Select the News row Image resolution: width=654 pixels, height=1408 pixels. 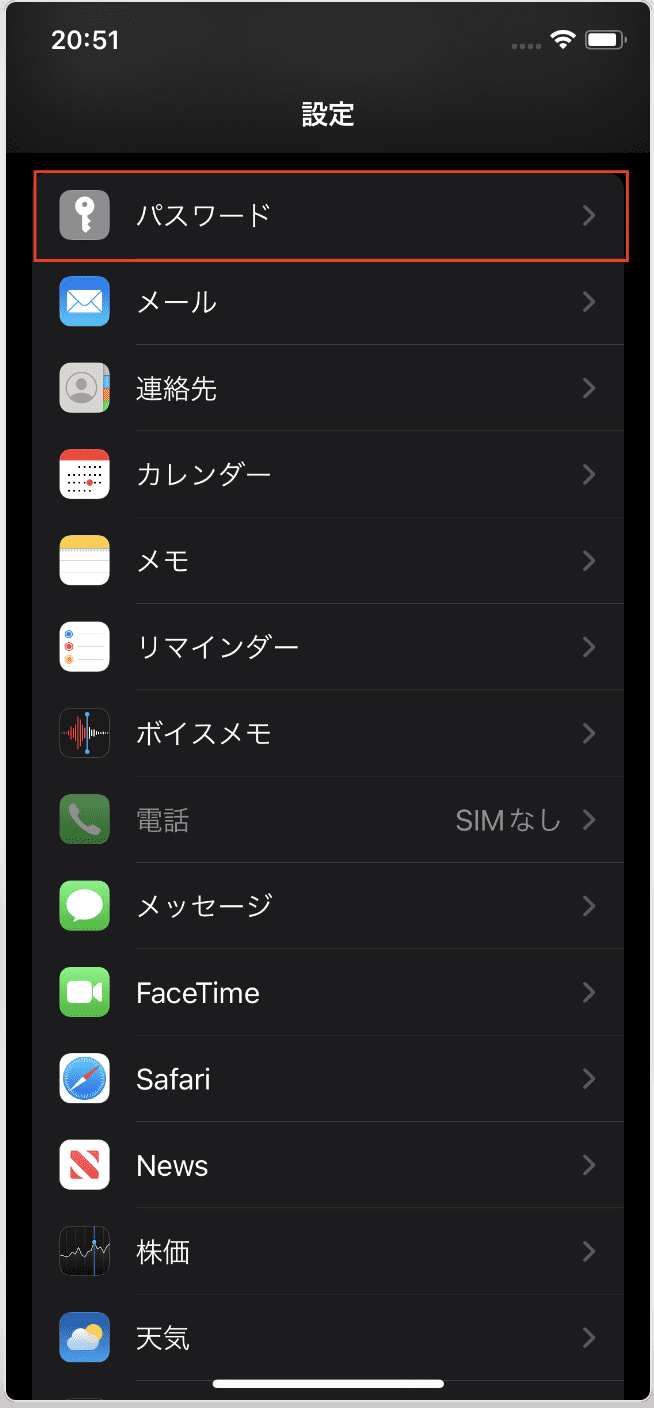point(330,1165)
